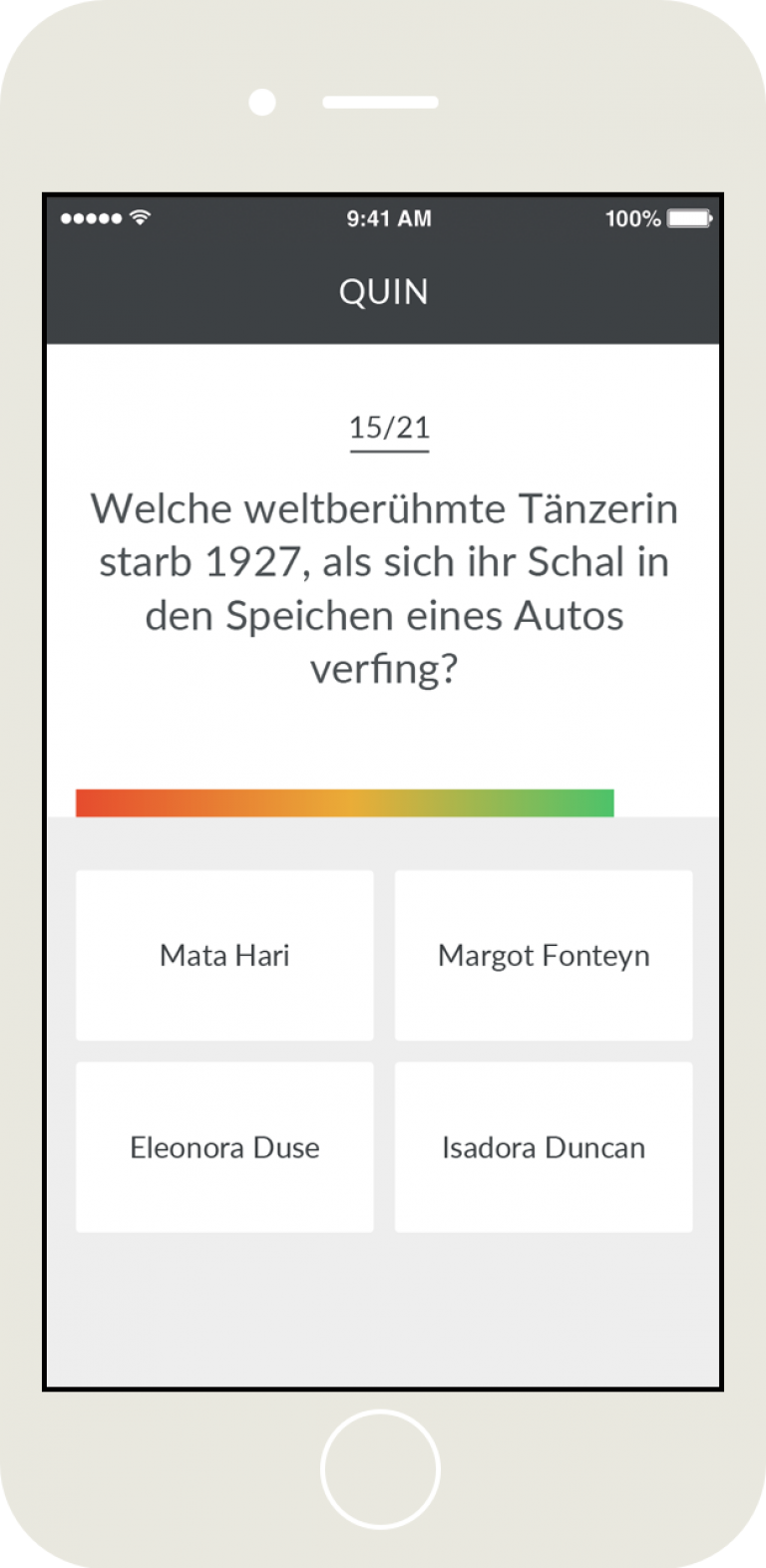Image resolution: width=766 pixels, height=1568 pixels.
Task: Pick the Eleonora Duse answer
Action: 224,1146
